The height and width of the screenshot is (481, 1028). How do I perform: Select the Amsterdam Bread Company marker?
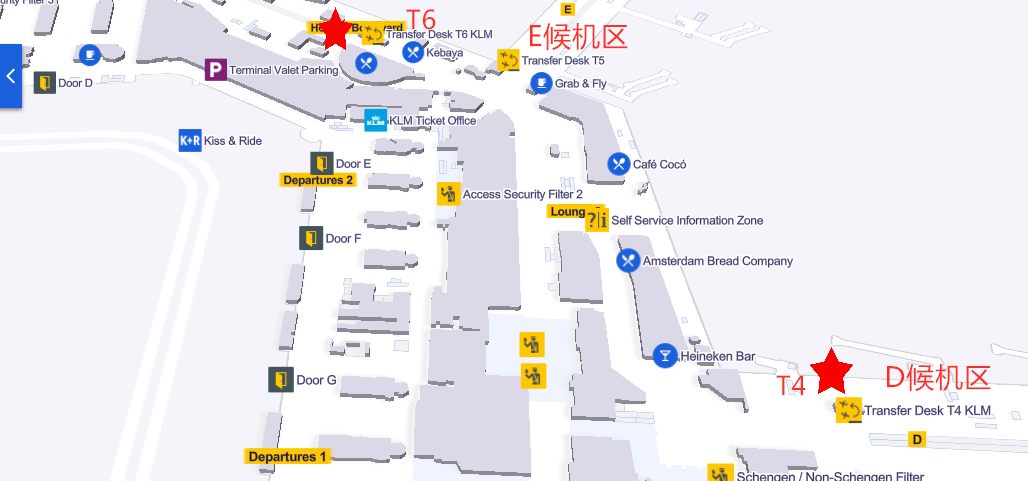tap(628, 261)
